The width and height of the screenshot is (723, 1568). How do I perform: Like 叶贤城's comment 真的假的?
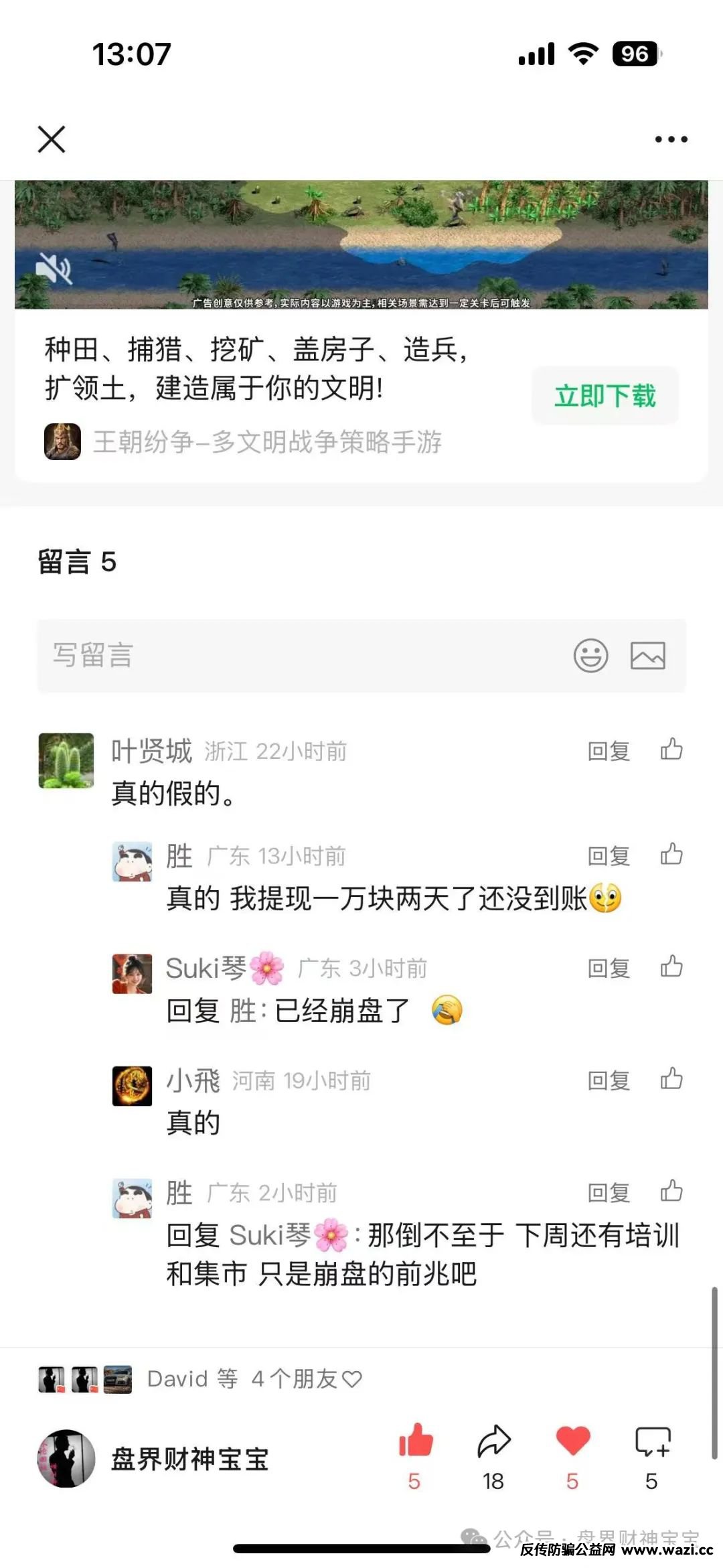coord(671,750)
